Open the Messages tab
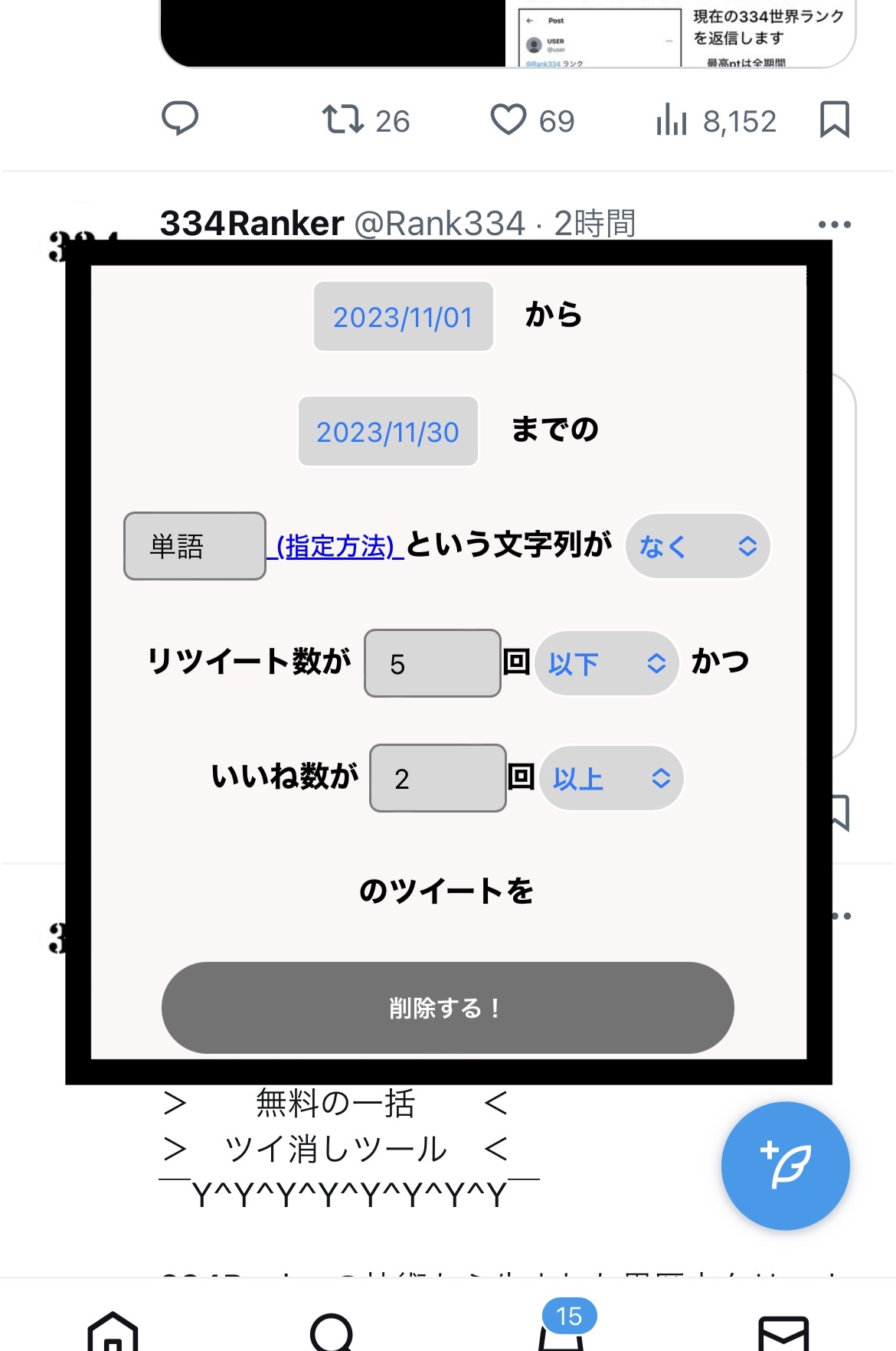The width and height of the screenshot is (896, 1351). coord(783,1331)
